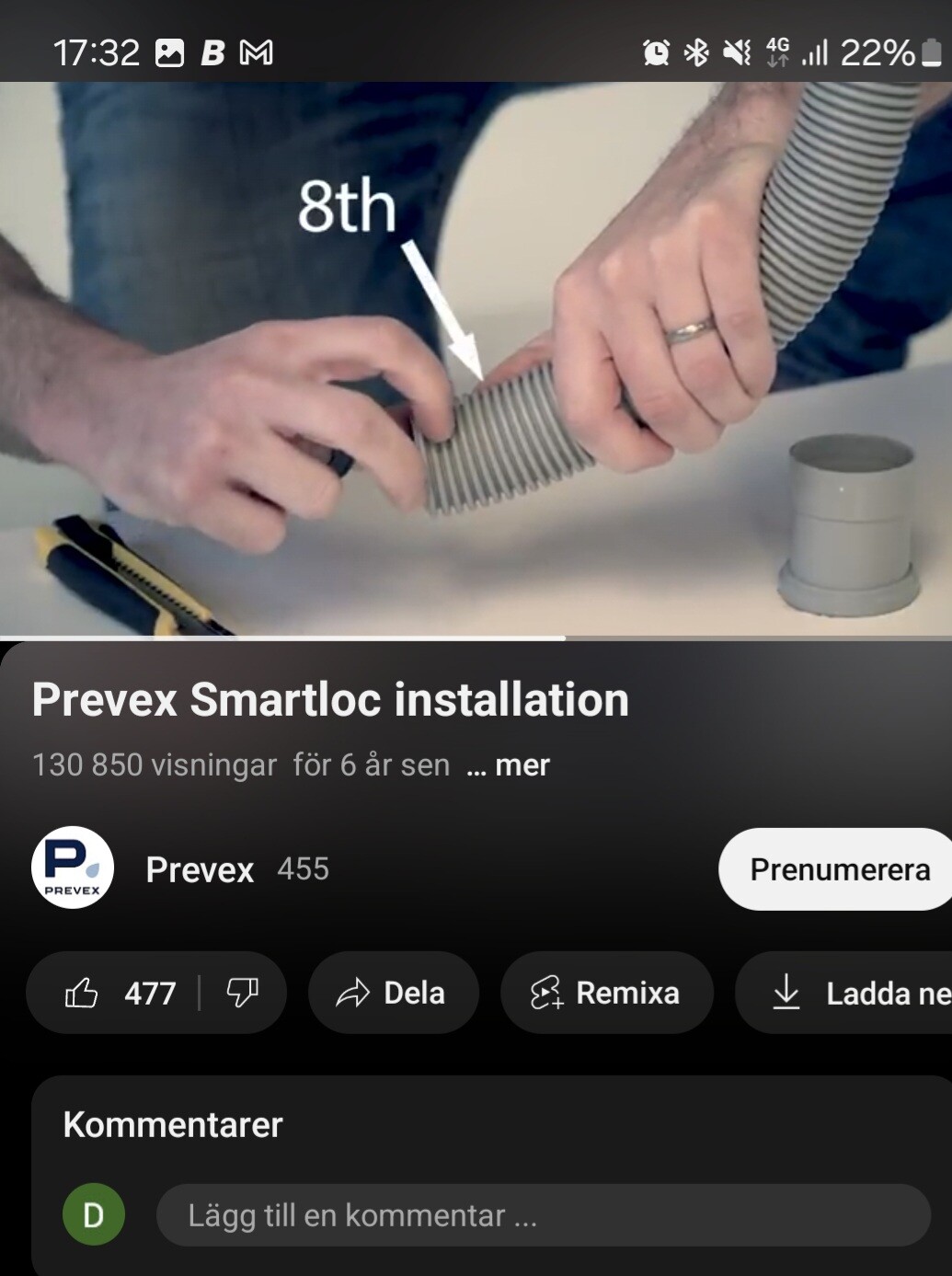Screen dimensions: 952x1276
Task: Open the Prevex channel avatar
Action: [73, 868]
